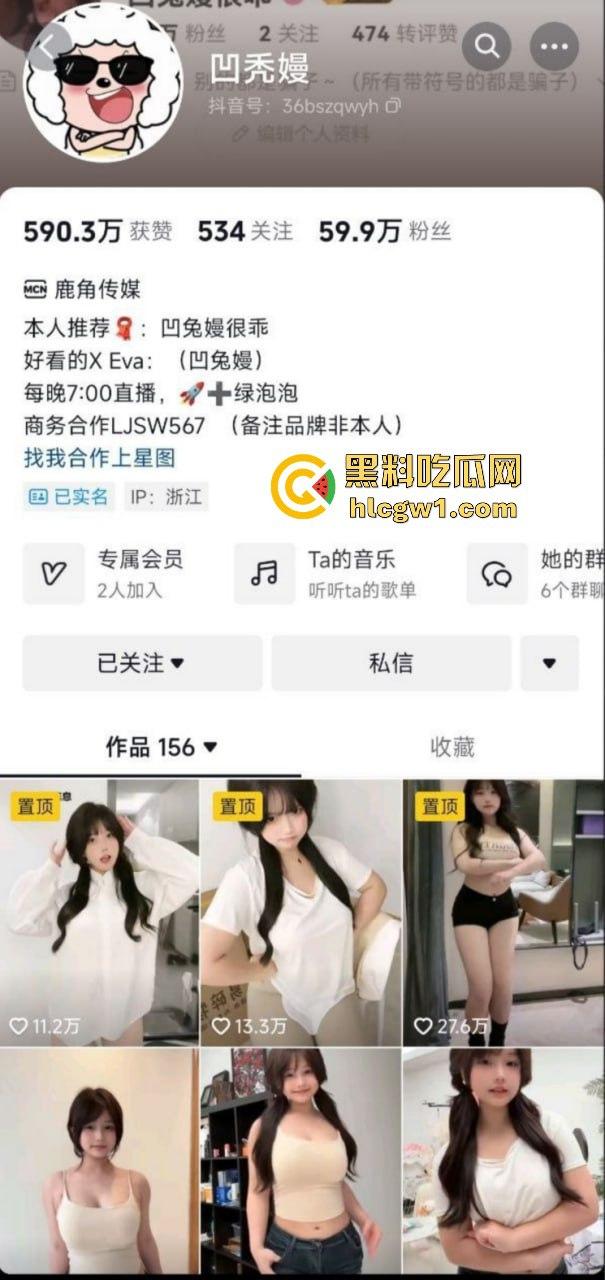Play the pinned video with 13.3万 likes
605x1280 pixels.
(x=301, y=912)
